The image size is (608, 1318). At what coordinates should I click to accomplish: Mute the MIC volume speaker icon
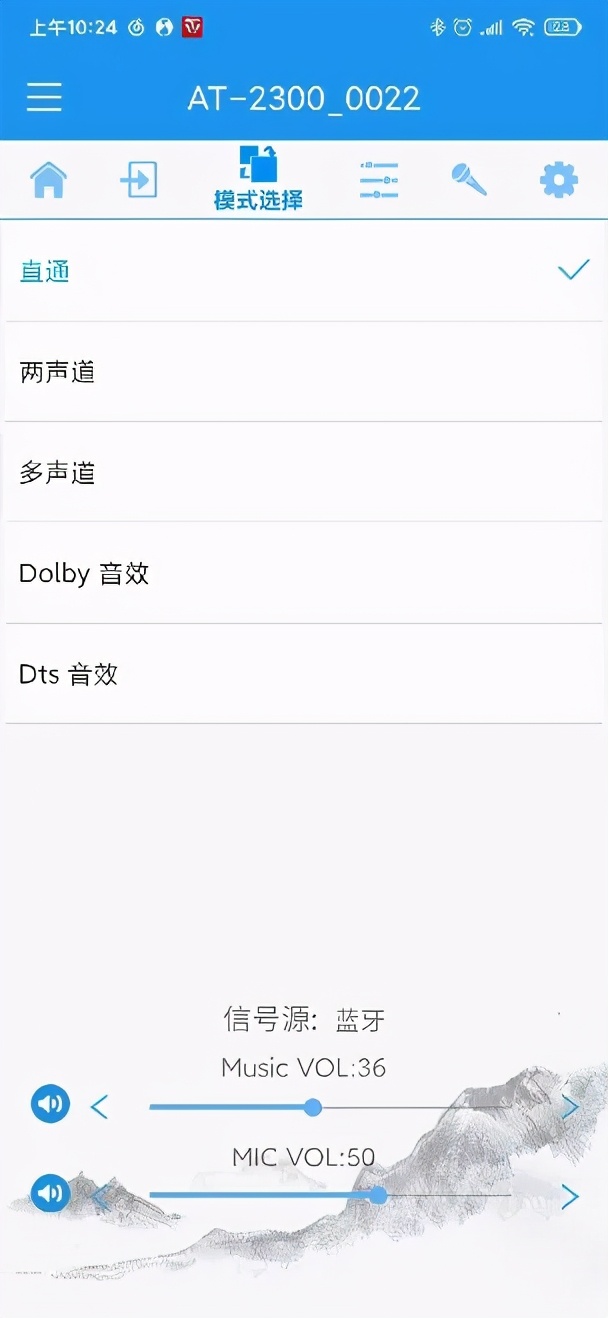coord(51,1193)
